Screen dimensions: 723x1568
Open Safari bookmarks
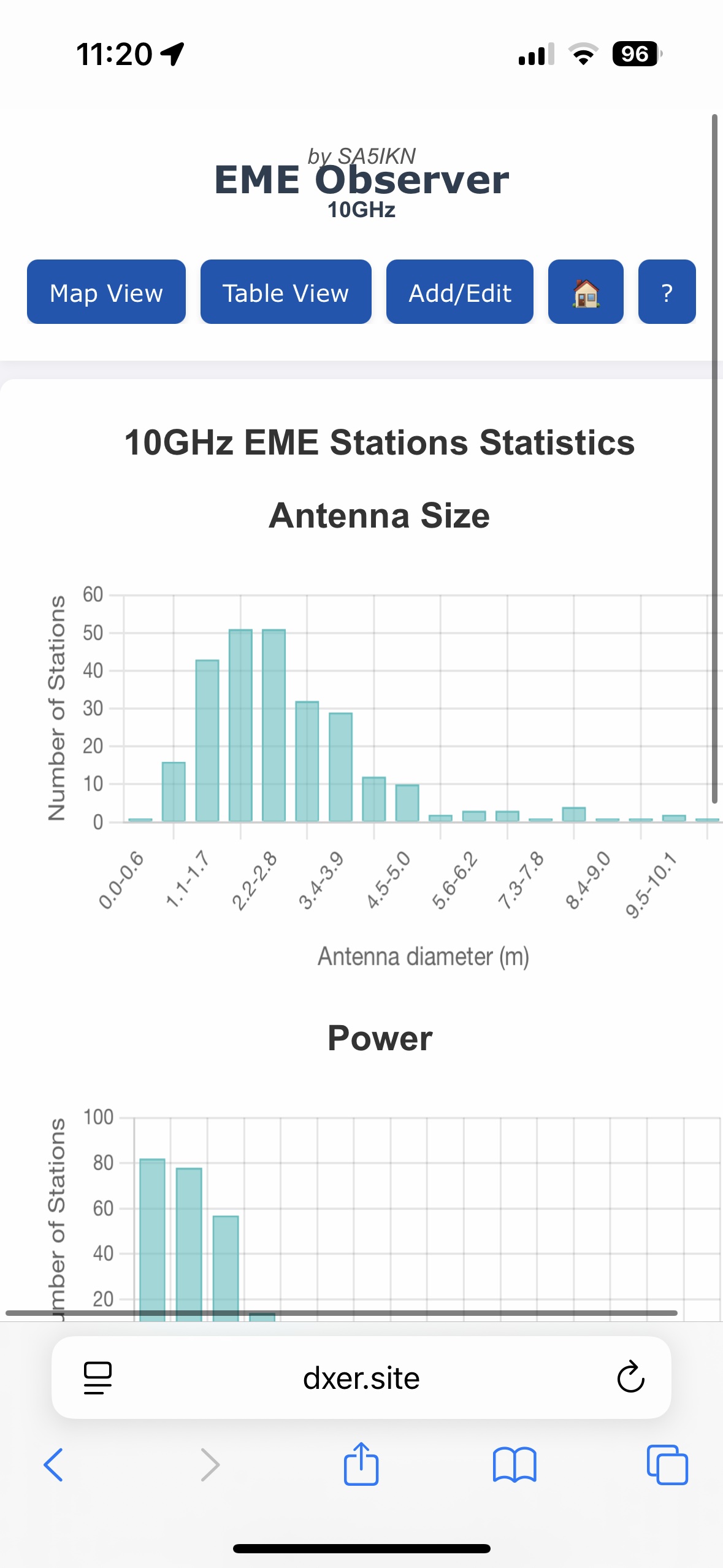pos(515,1465)
